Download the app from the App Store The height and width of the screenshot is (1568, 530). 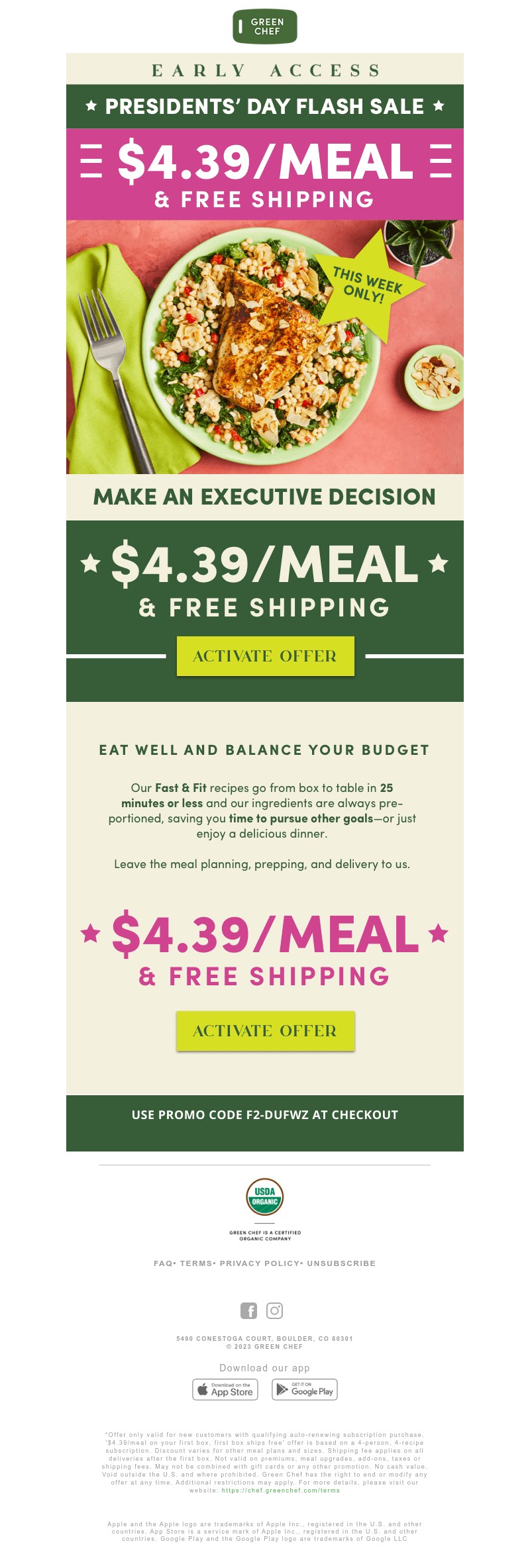[225, 1389]
